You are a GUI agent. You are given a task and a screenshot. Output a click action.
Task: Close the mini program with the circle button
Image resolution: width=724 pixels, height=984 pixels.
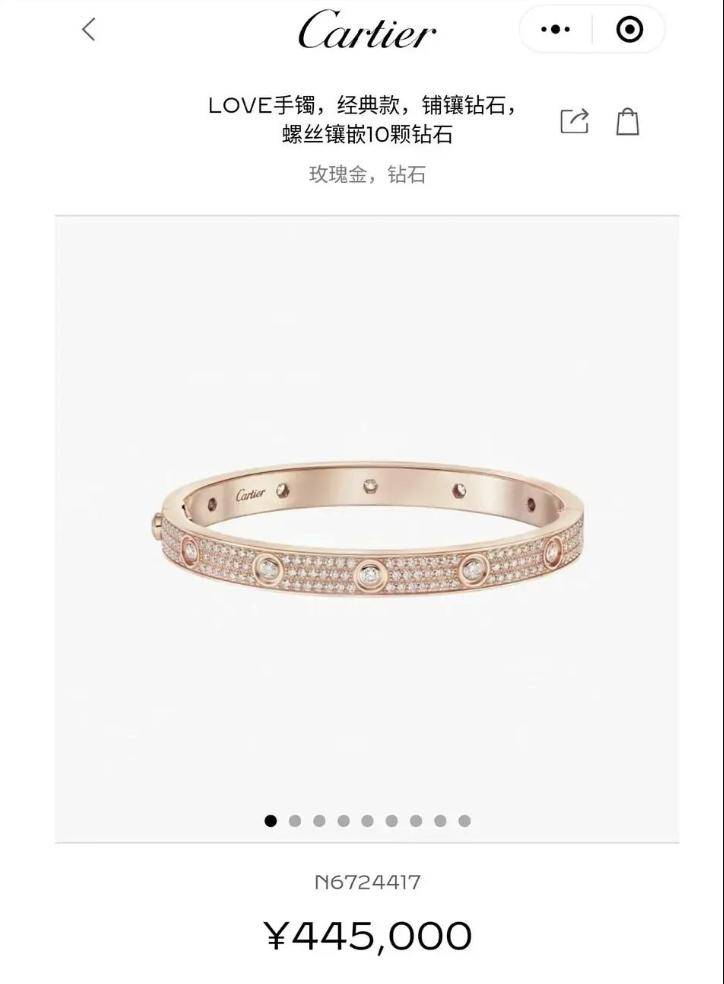(629, 30)
